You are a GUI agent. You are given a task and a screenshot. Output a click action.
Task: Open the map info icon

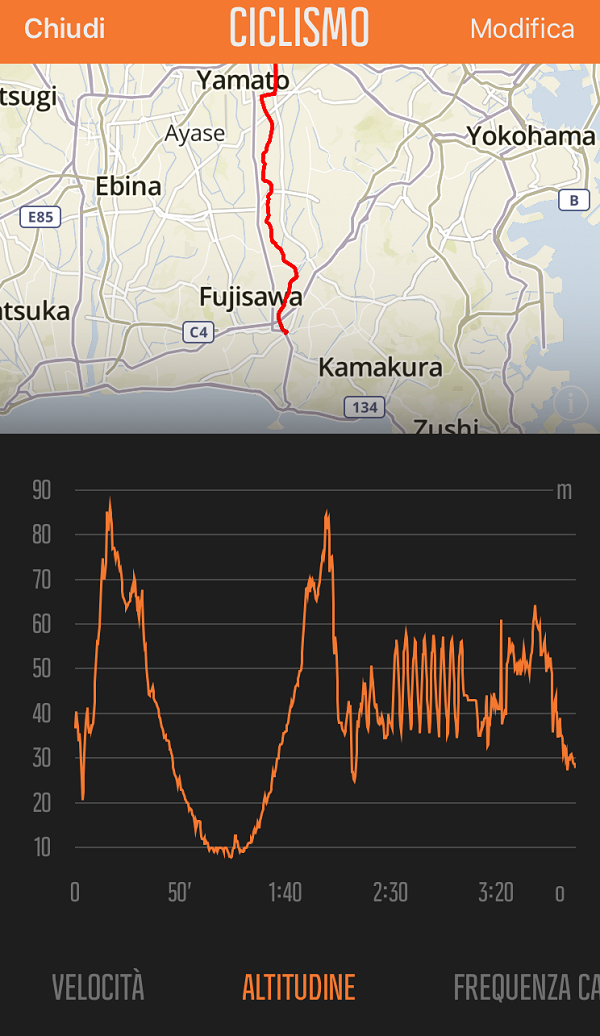pyautogui.click(x=571, y=404)
